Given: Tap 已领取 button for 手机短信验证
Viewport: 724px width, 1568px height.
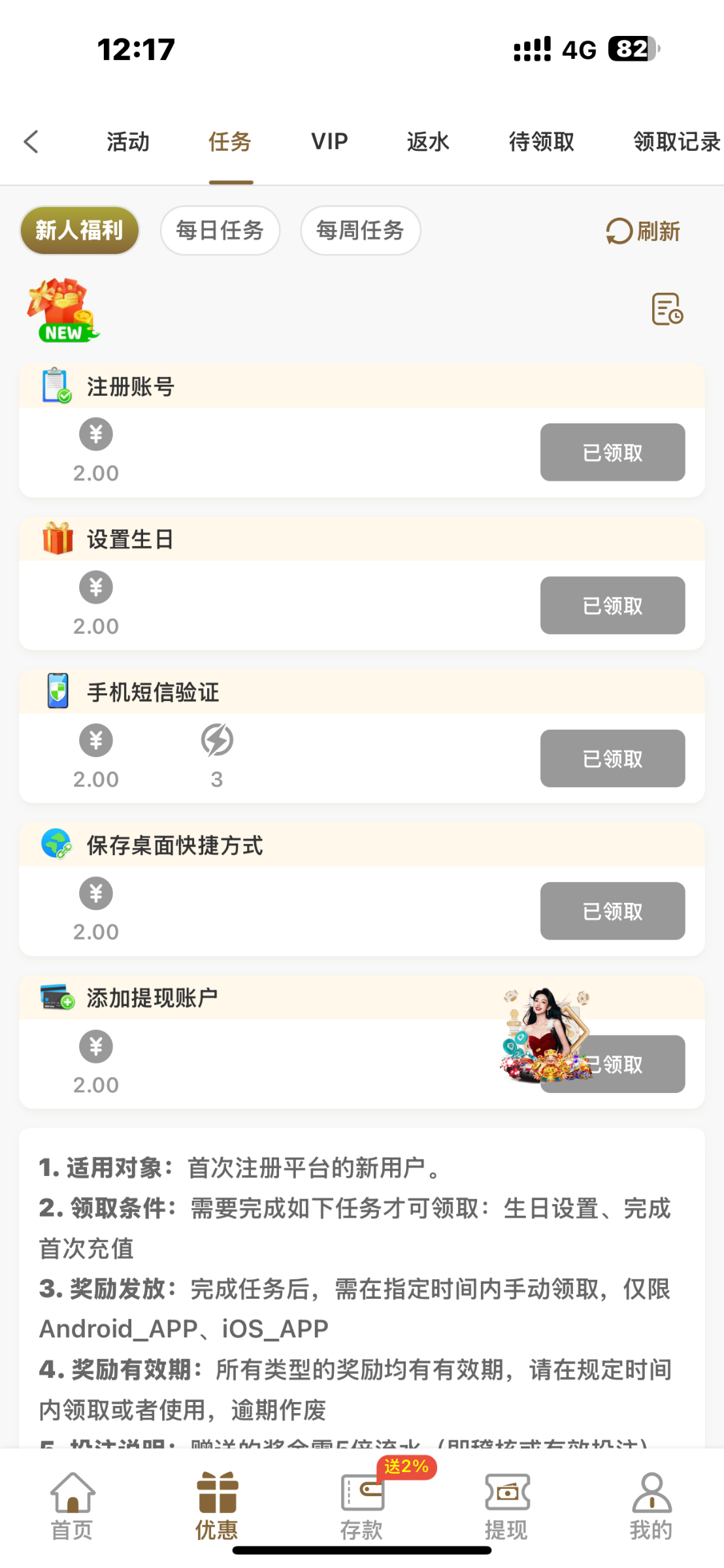Looking at the screenshot, I should point(612,759).
